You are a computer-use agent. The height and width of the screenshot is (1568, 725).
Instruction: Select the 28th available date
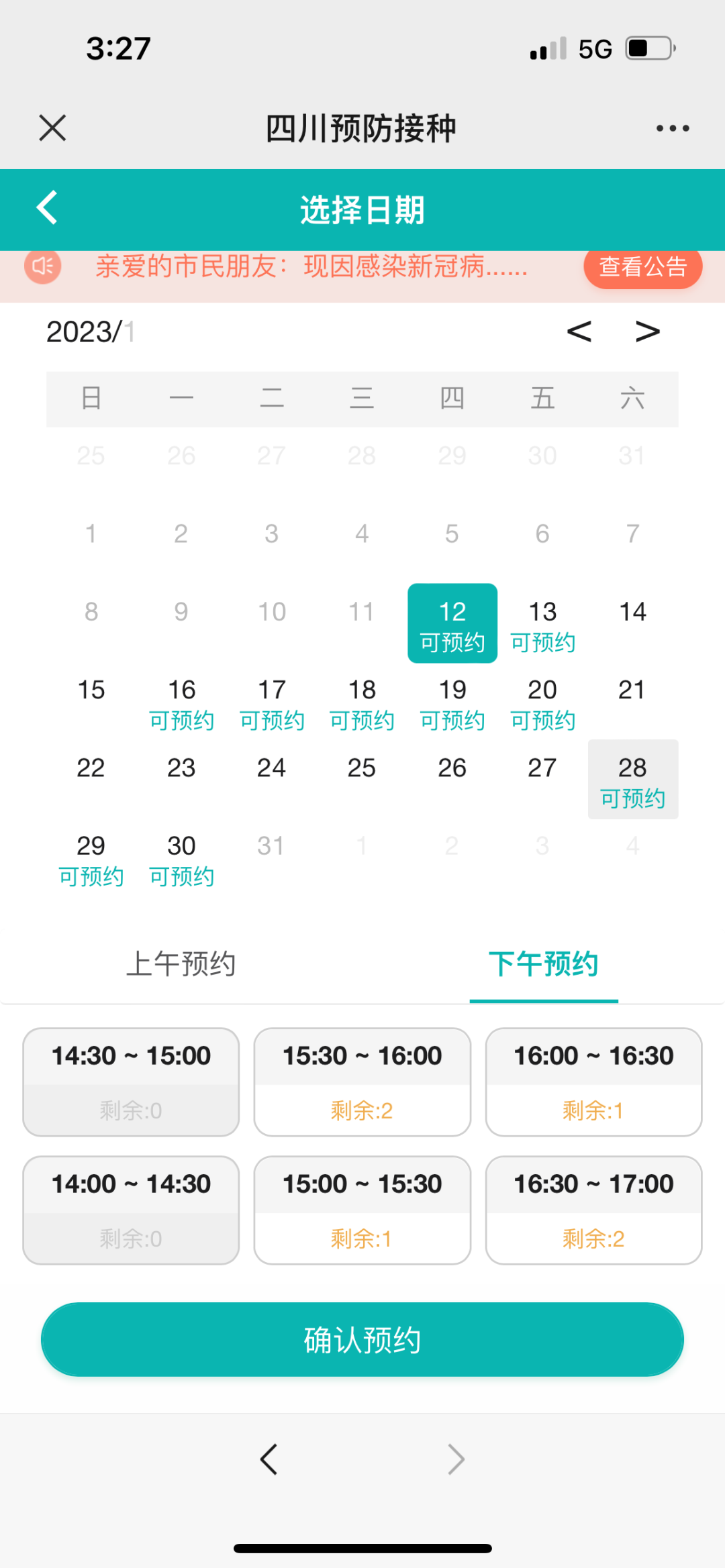pyautogui.click(x=632, y=780)
